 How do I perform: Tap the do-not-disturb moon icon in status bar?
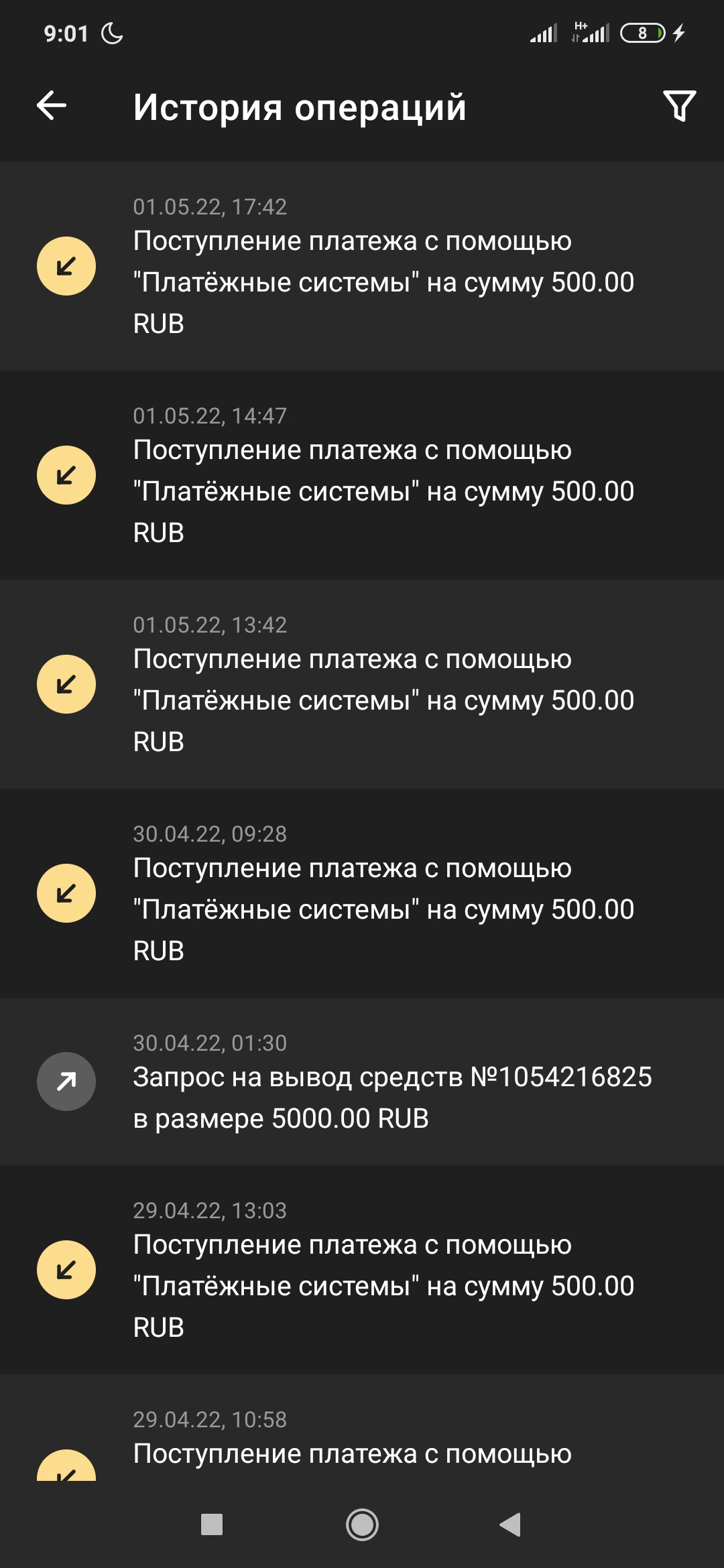[109, 33]
